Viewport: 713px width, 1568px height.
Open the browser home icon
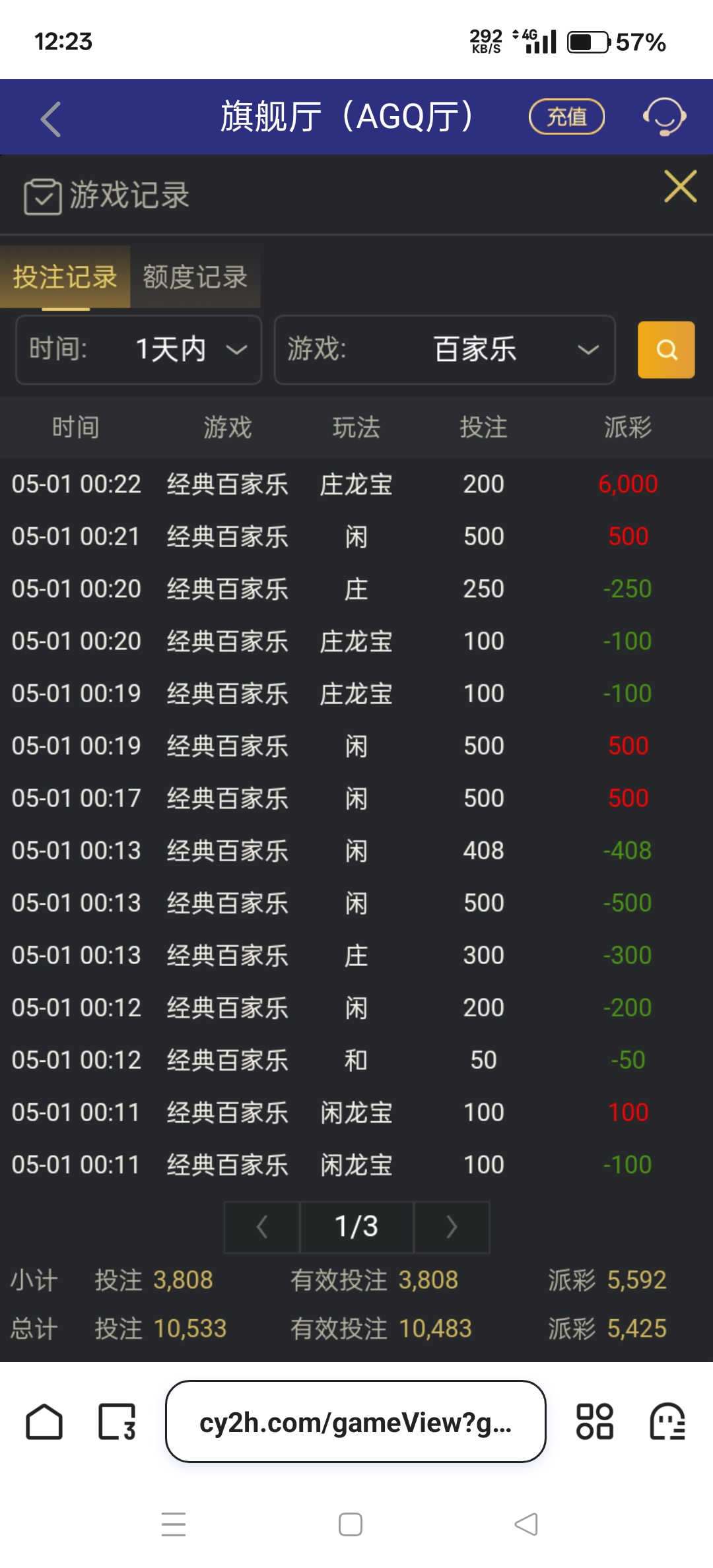tap(44, 1421)
